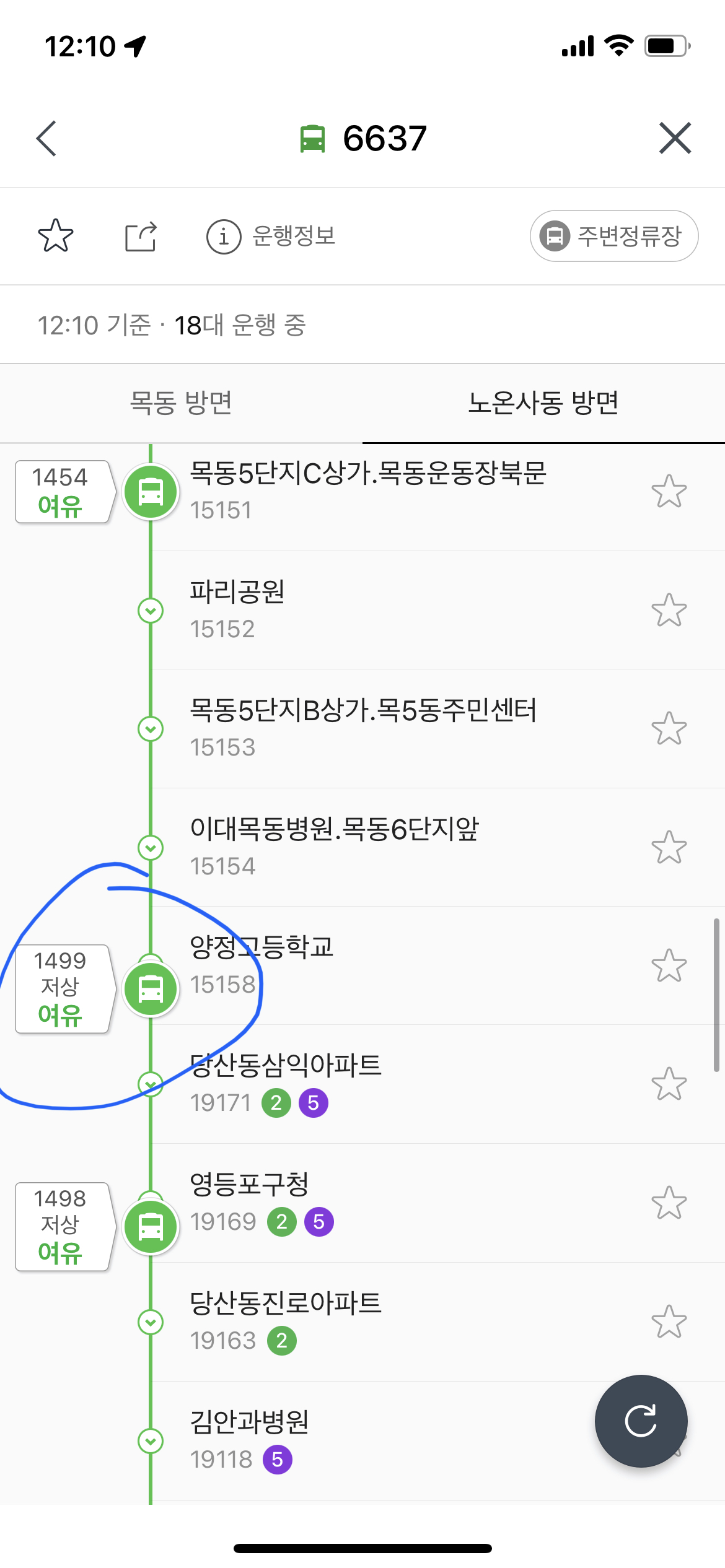
Task: Select the 노온사동 방면 tab
Action: click(543, 403)
